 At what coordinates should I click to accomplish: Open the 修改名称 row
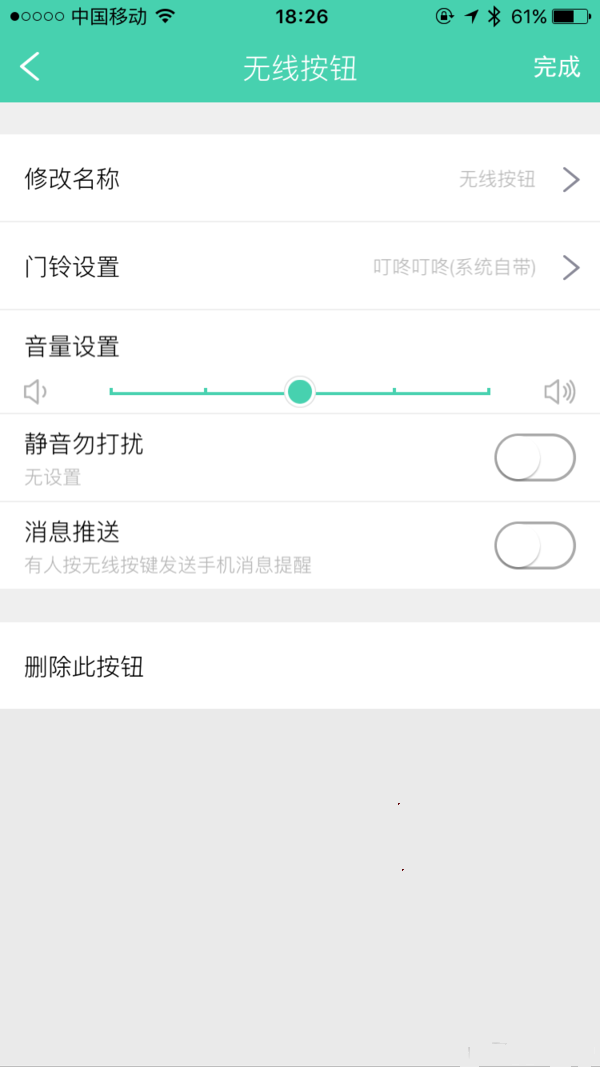pyautogui.click(x=300, y=179)
